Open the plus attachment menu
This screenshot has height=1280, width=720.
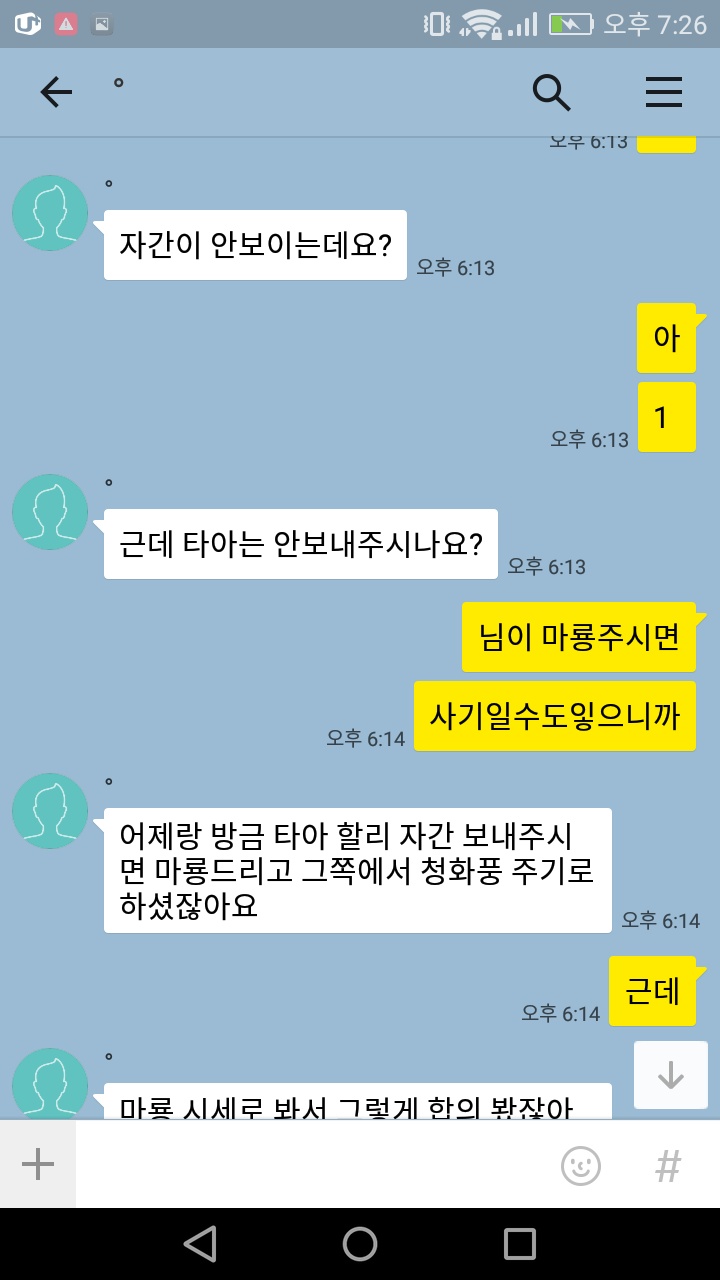coord(38,1164)
